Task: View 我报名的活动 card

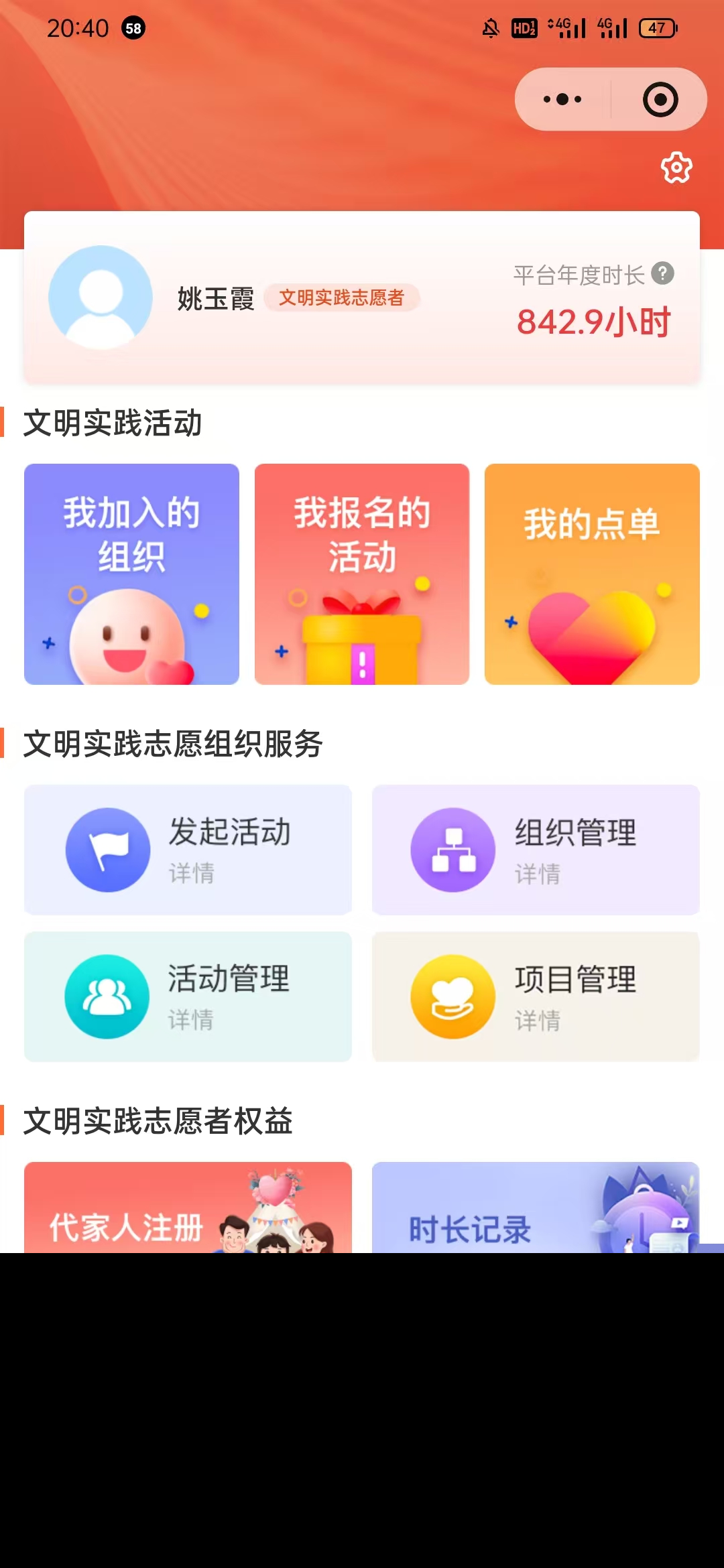Action: pyautogui.click(x=362, y=574)
